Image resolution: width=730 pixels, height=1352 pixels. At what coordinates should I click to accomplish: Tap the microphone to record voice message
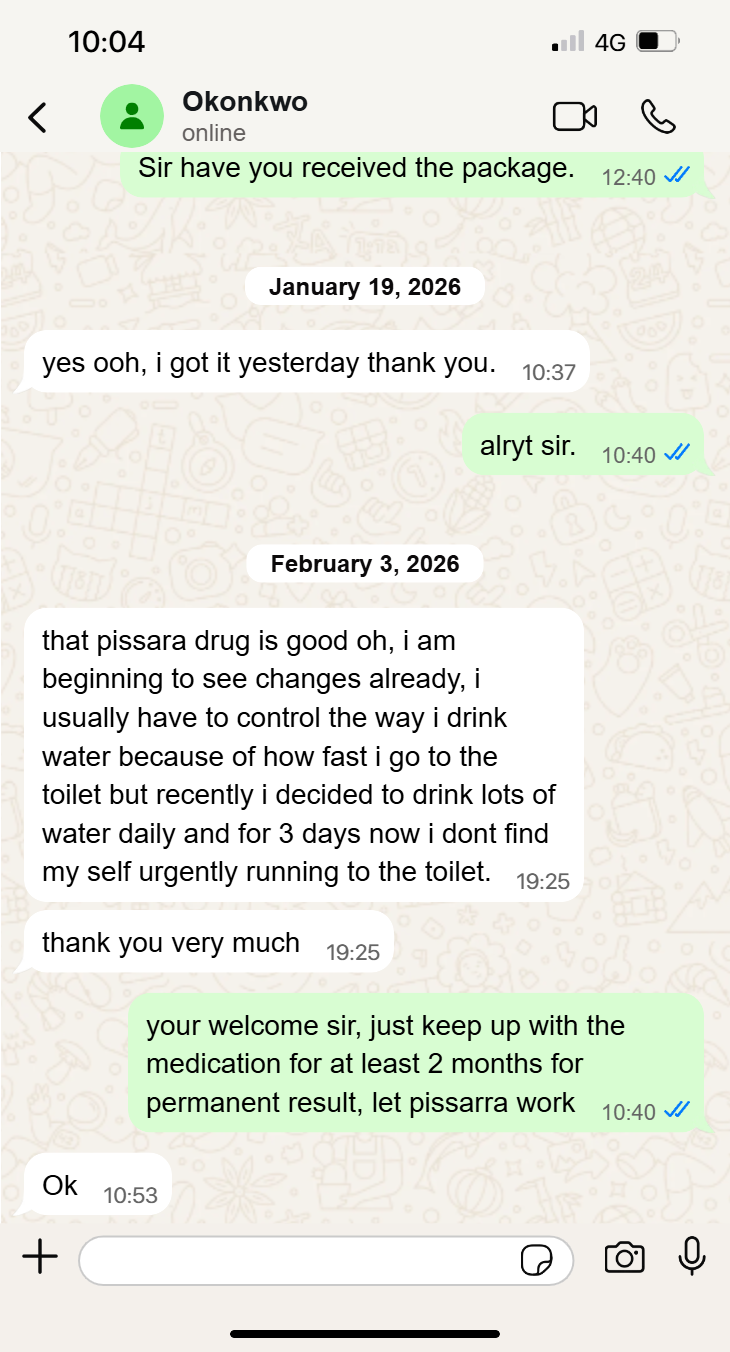(692, 1257)
